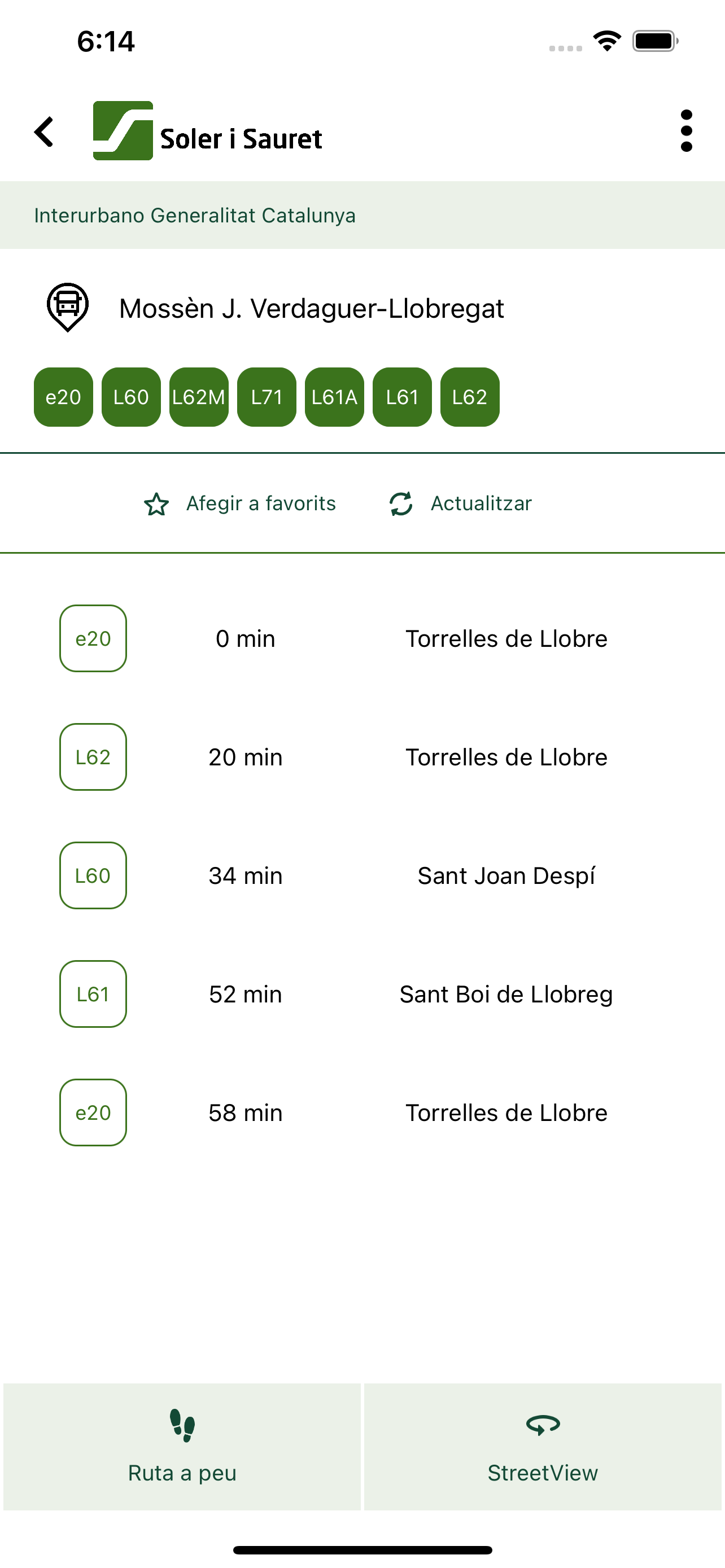Choose the L71 line chip
This screenshot has width=725, height=1568.
pos(267,397)
